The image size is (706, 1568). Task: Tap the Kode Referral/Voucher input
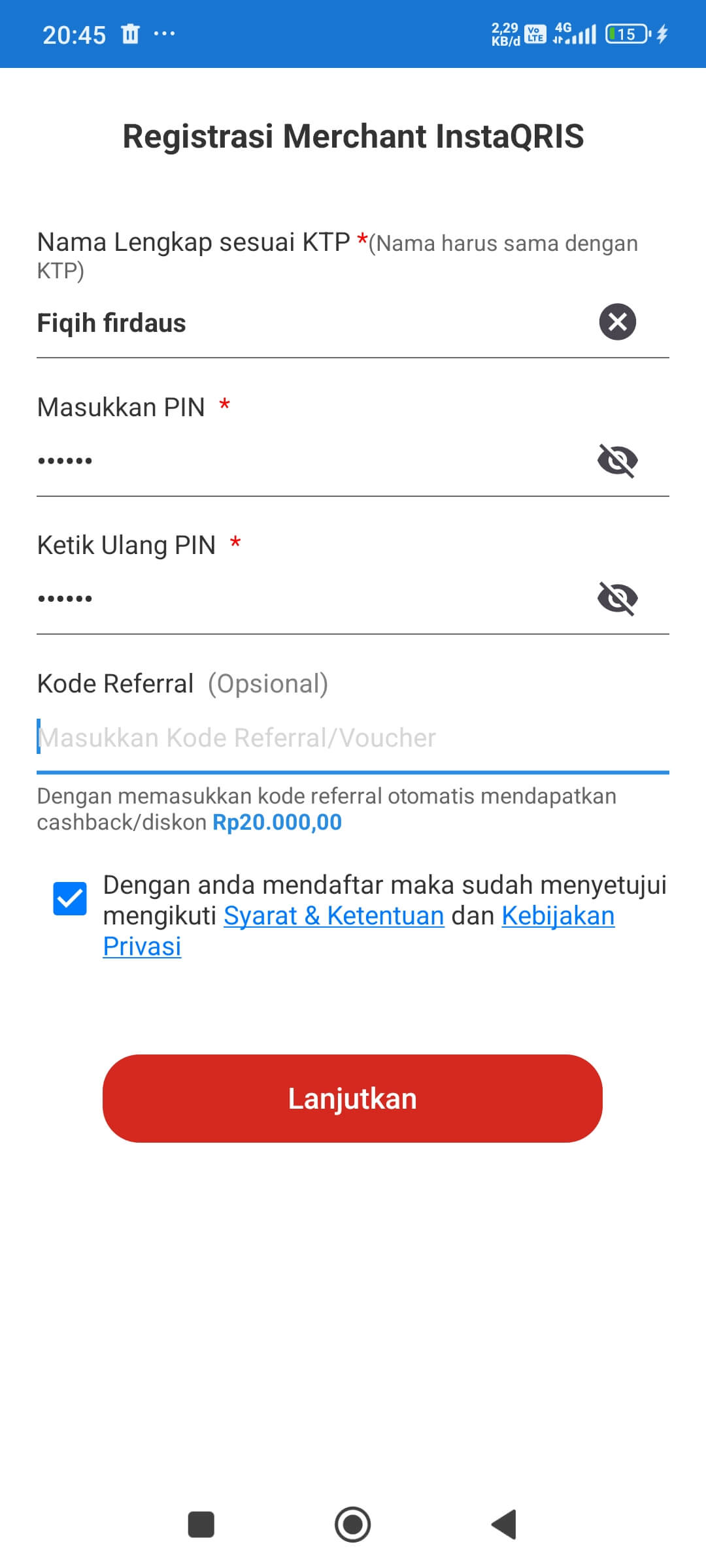point(353,738)
